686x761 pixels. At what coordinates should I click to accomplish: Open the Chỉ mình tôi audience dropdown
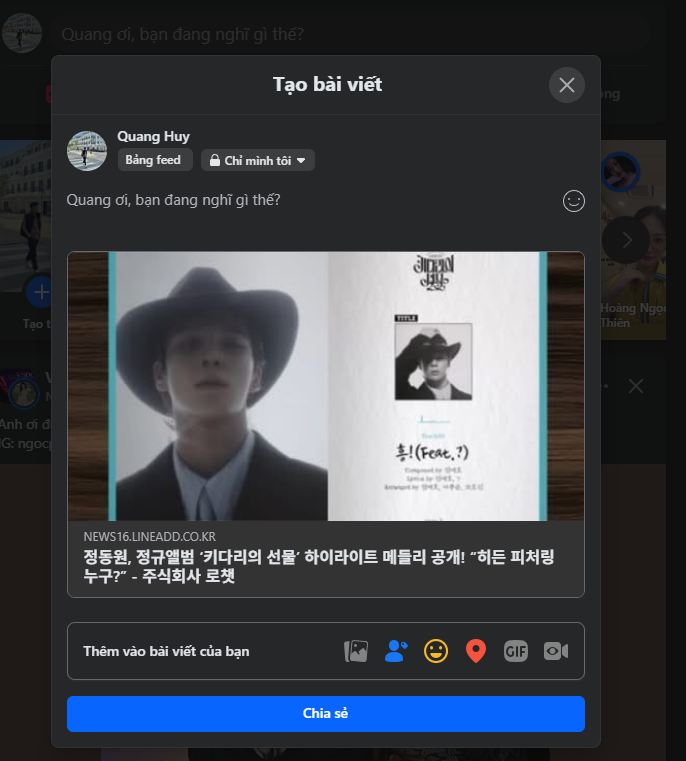click(258, 160)
